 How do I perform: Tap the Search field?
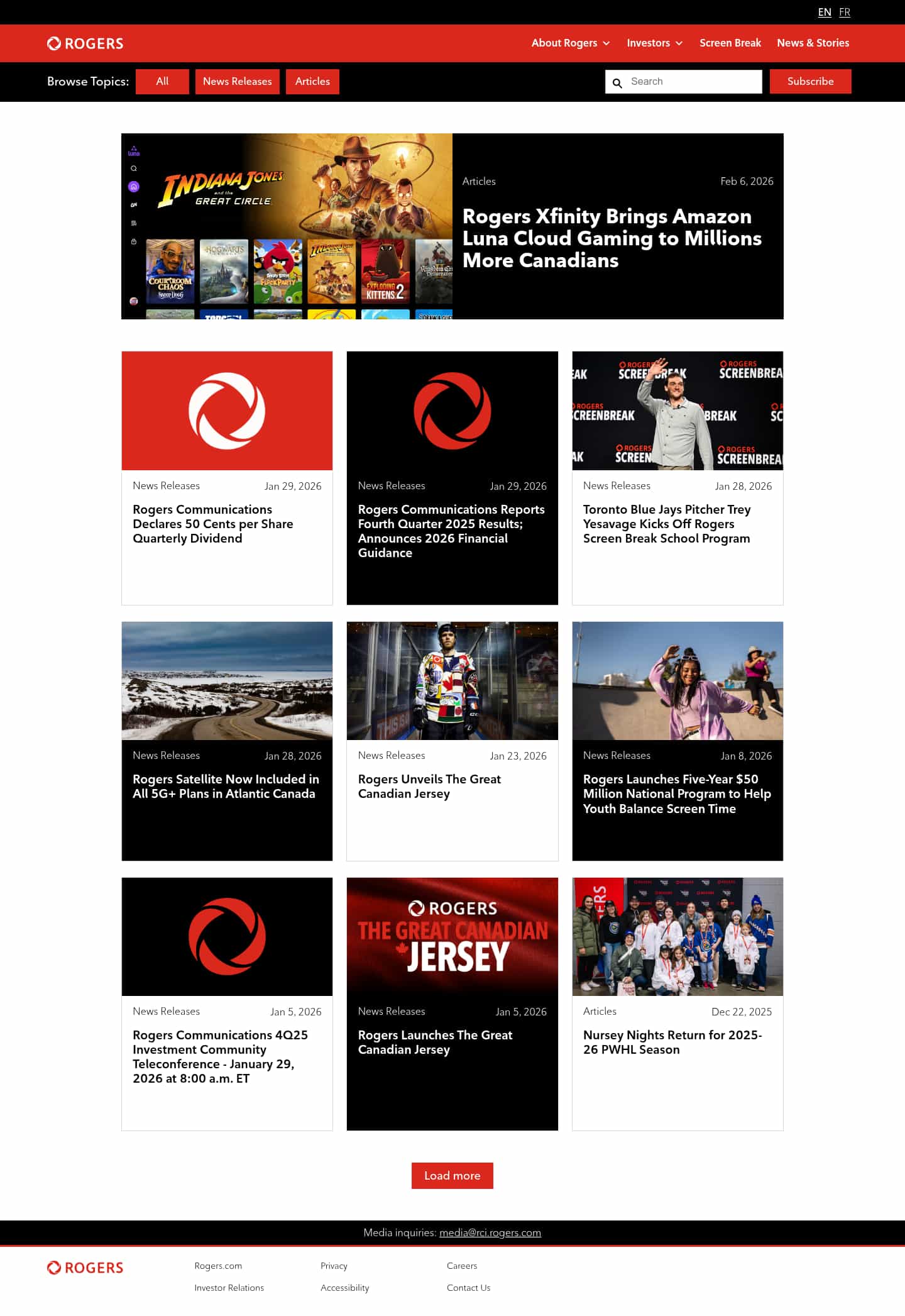tap(691, 81)
